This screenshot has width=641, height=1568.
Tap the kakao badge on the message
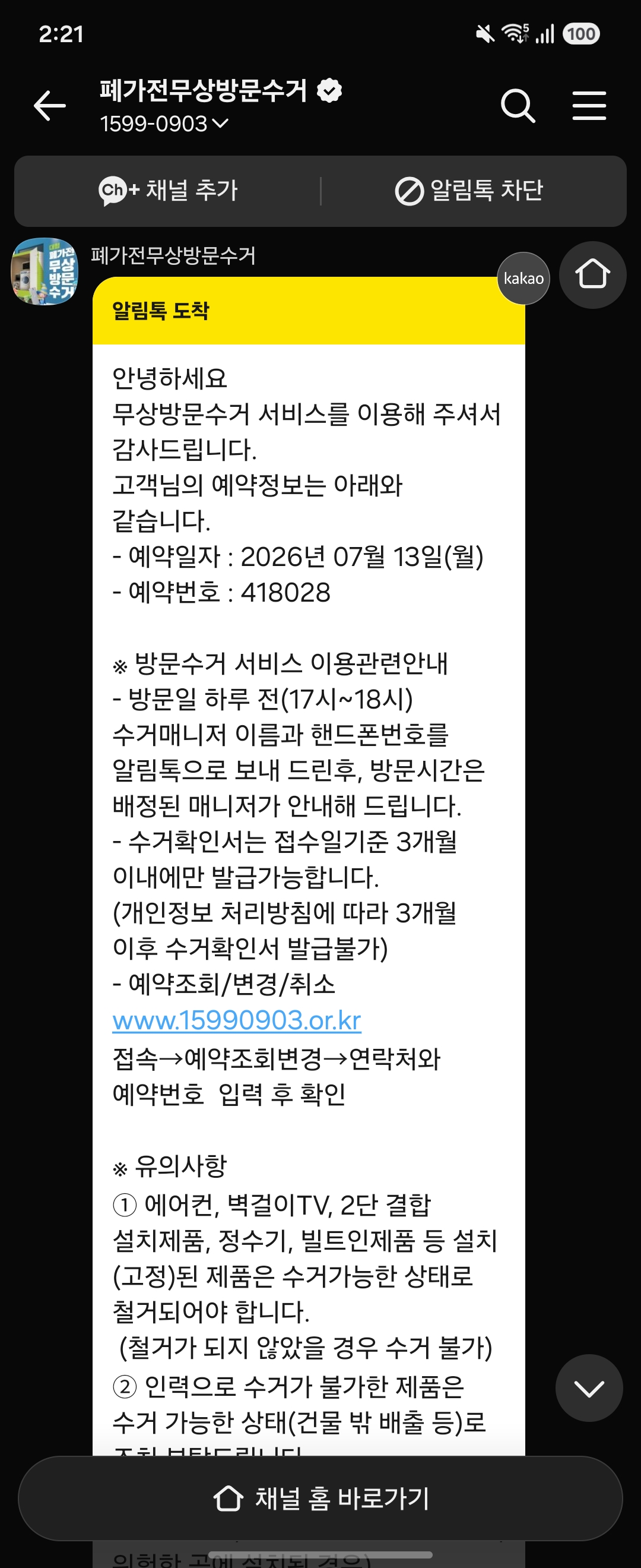[523, 278]
